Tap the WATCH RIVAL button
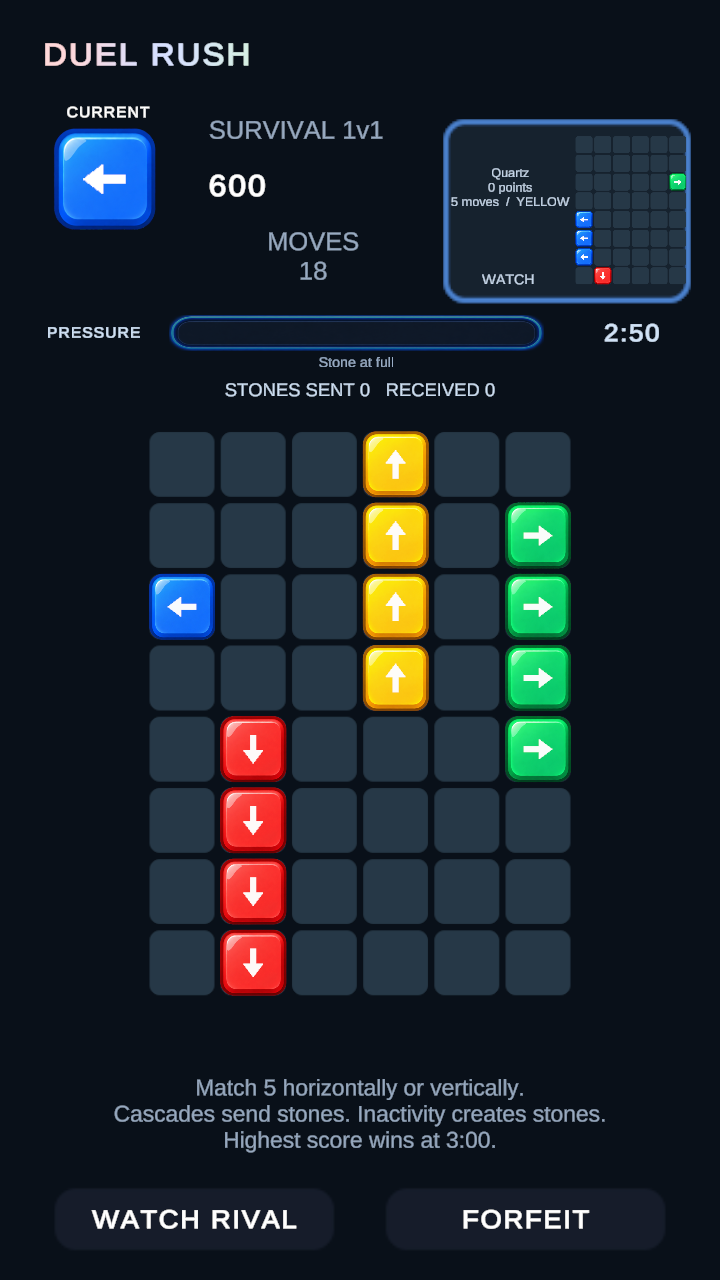720x1280 pixels. pyautogui.click(x=194, y=1219)
